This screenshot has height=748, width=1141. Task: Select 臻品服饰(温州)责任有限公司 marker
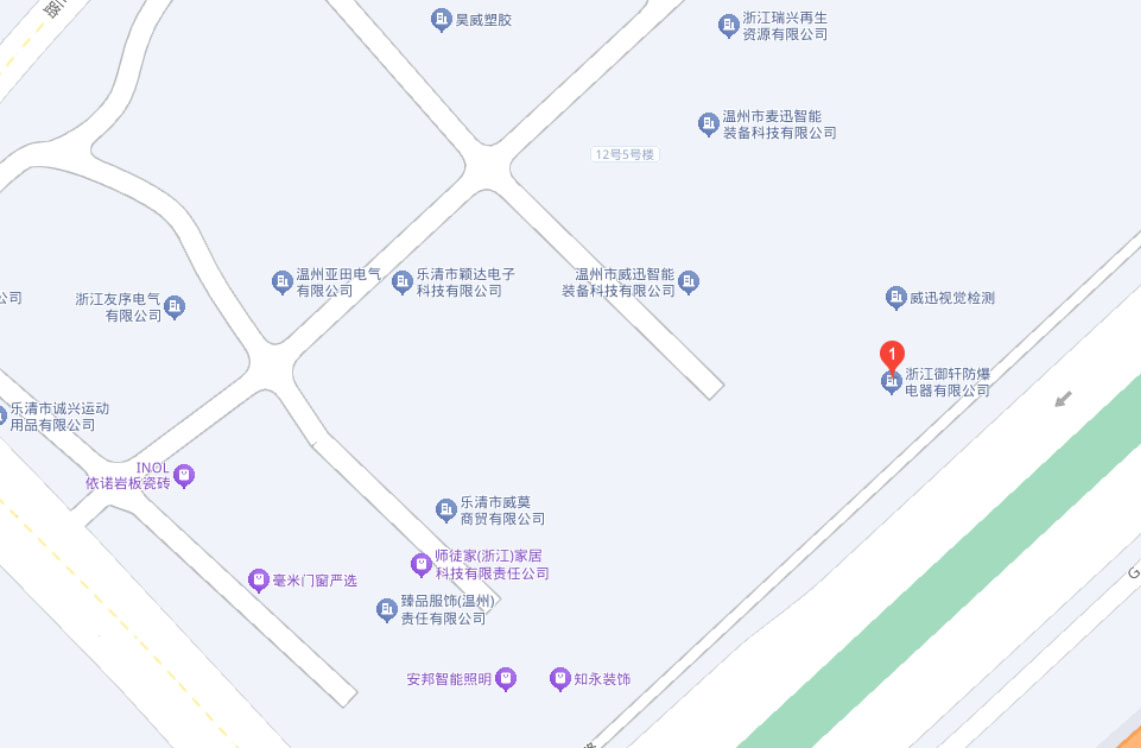[387, 609]
